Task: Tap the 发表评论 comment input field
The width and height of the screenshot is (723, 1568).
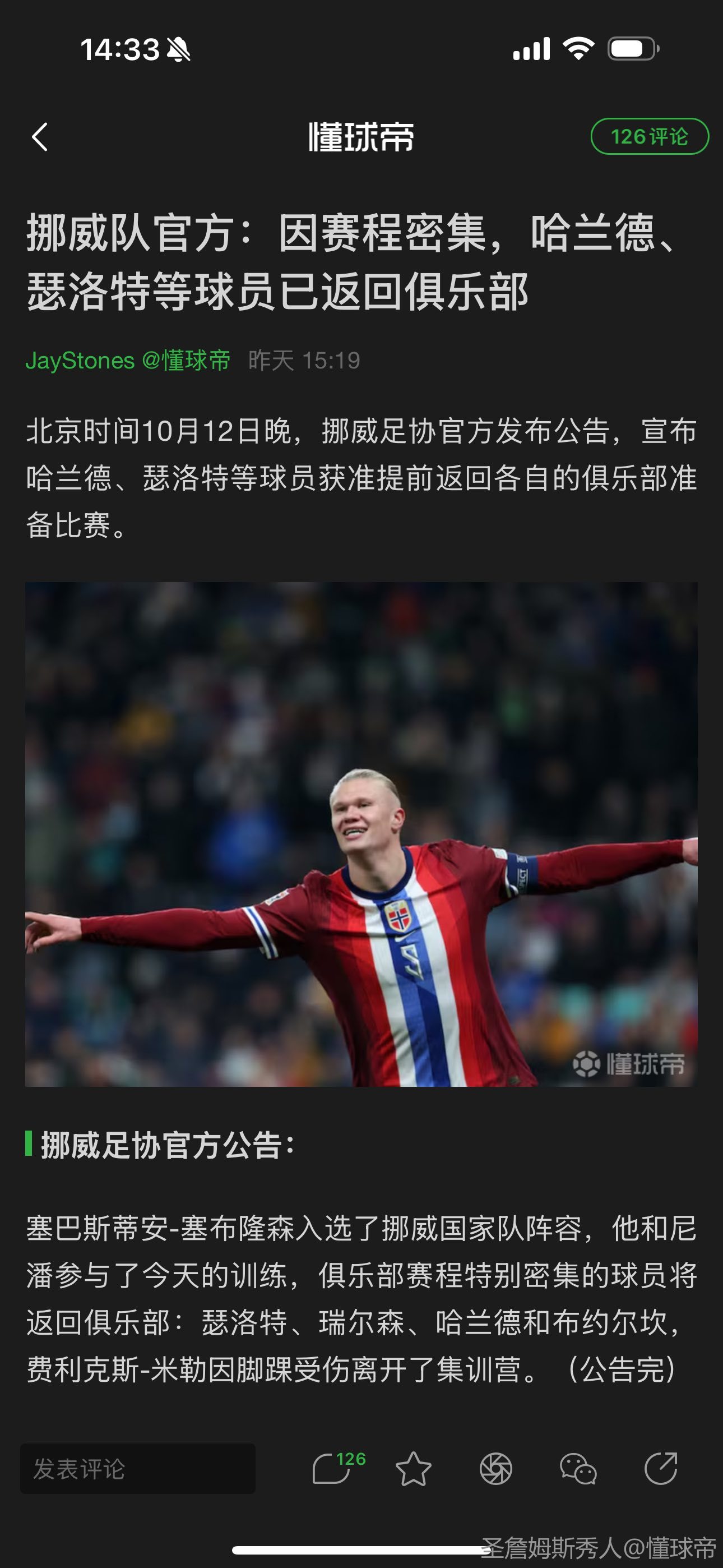Action: click(x=138, y=1469)
